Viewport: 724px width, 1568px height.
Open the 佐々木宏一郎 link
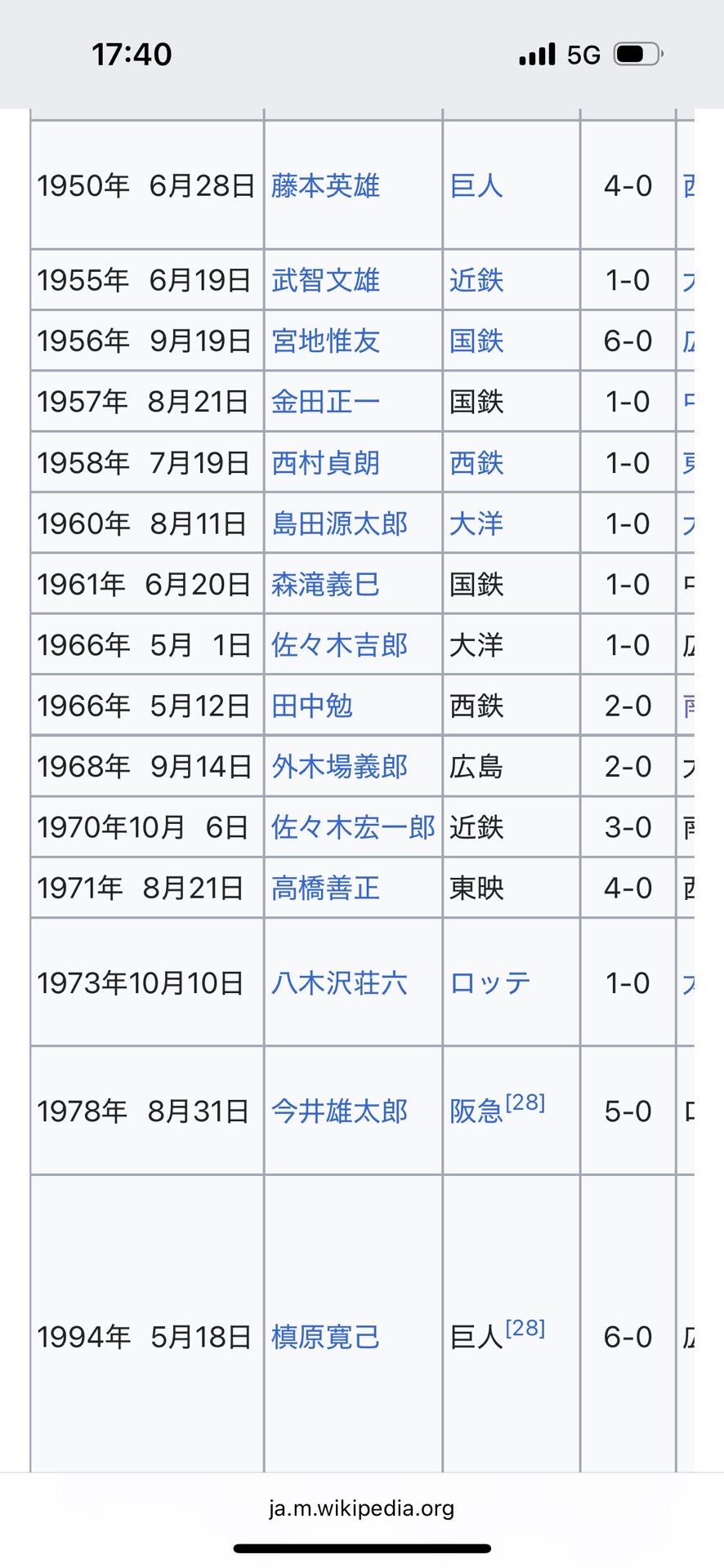pos(353,827)
